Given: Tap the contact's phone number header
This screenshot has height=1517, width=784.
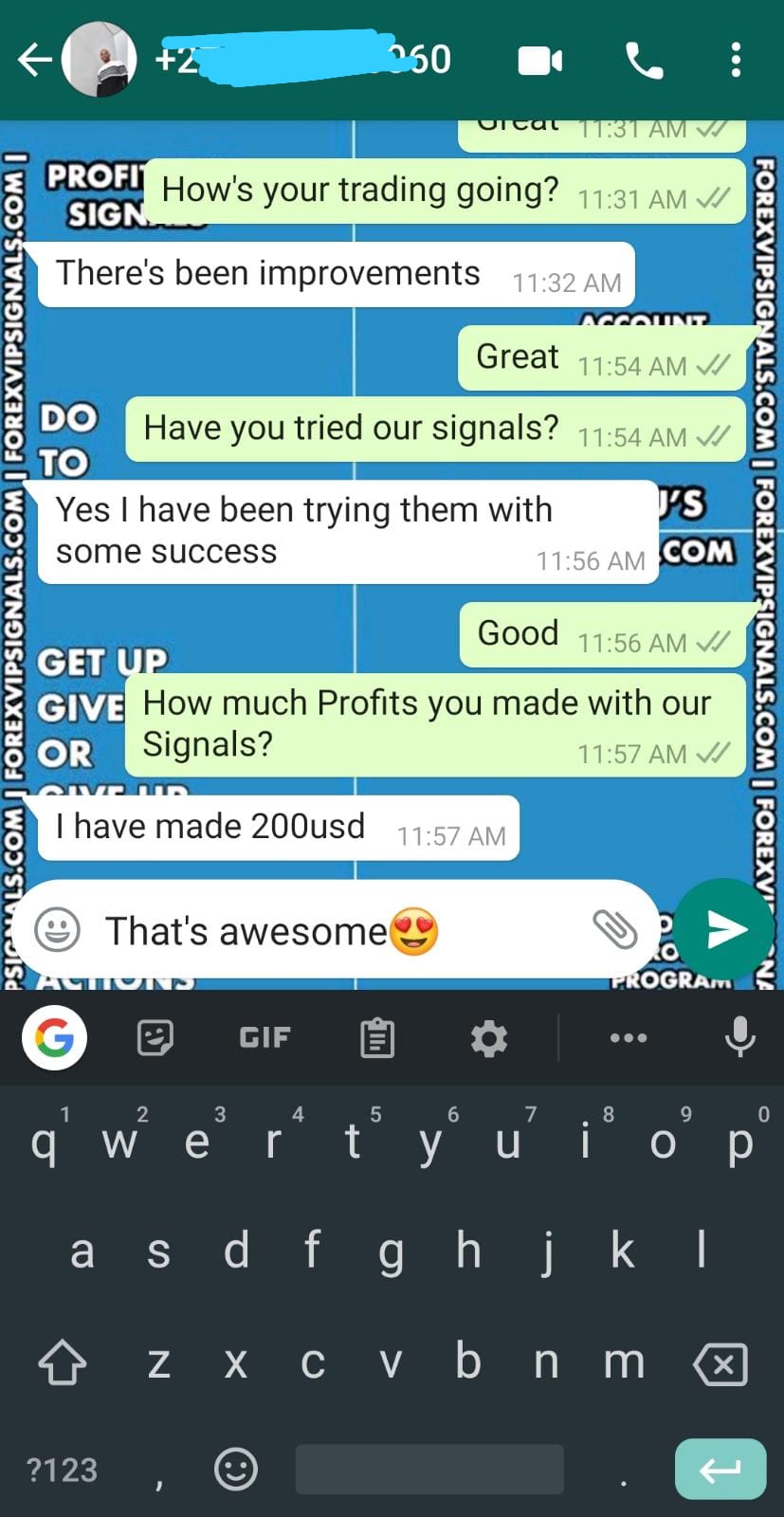Looking at the screenshot, I should pos(303,61).
